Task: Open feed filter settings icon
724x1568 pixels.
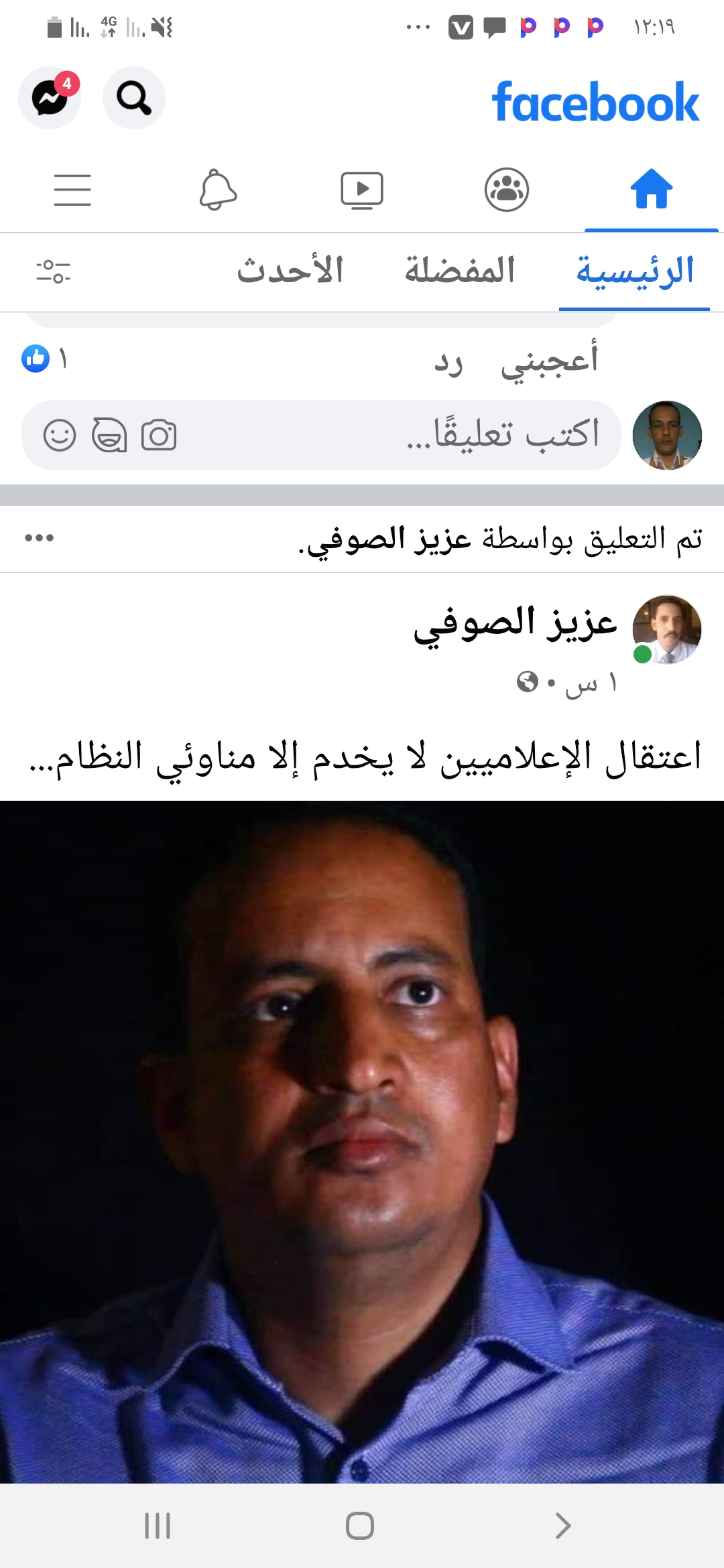Action: (54, 271)
